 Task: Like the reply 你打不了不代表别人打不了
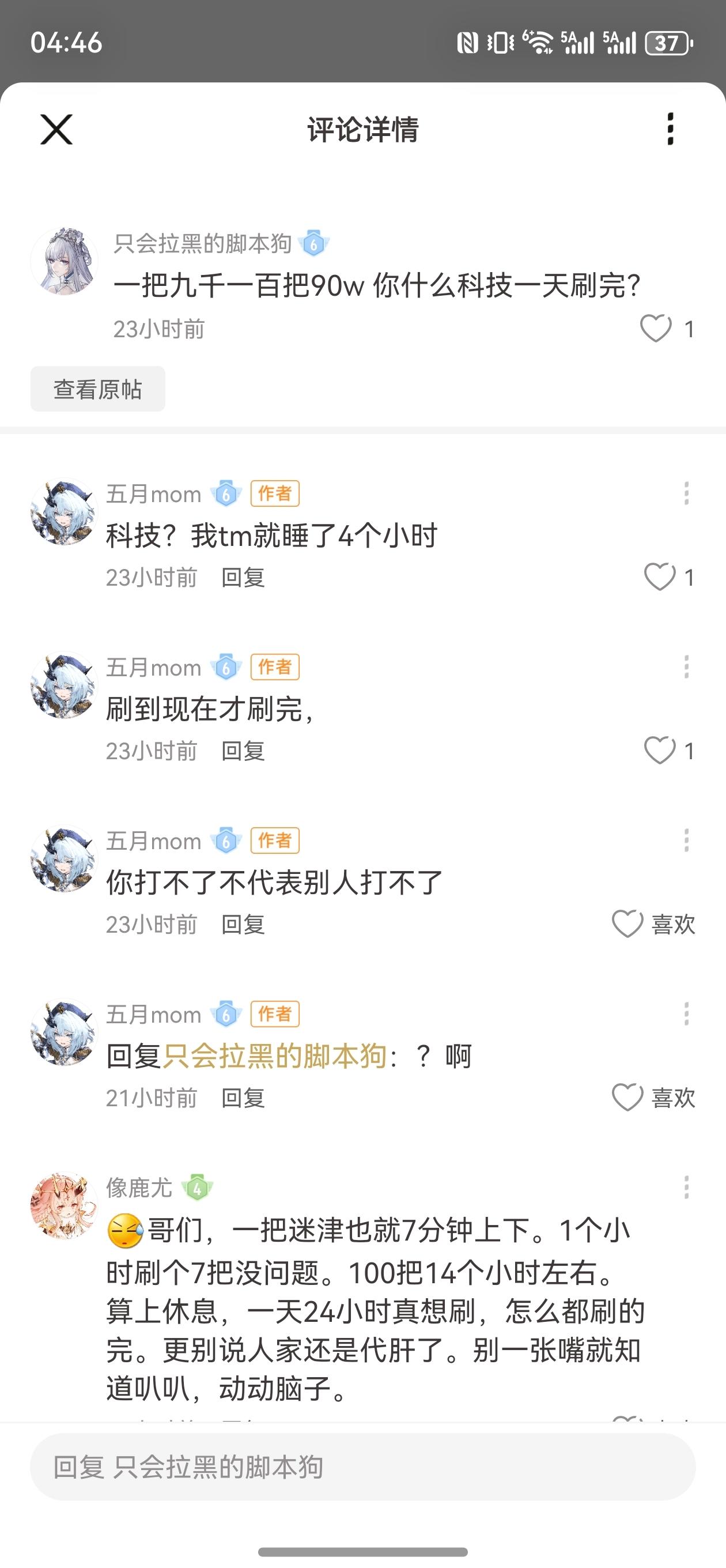(627, 924)
